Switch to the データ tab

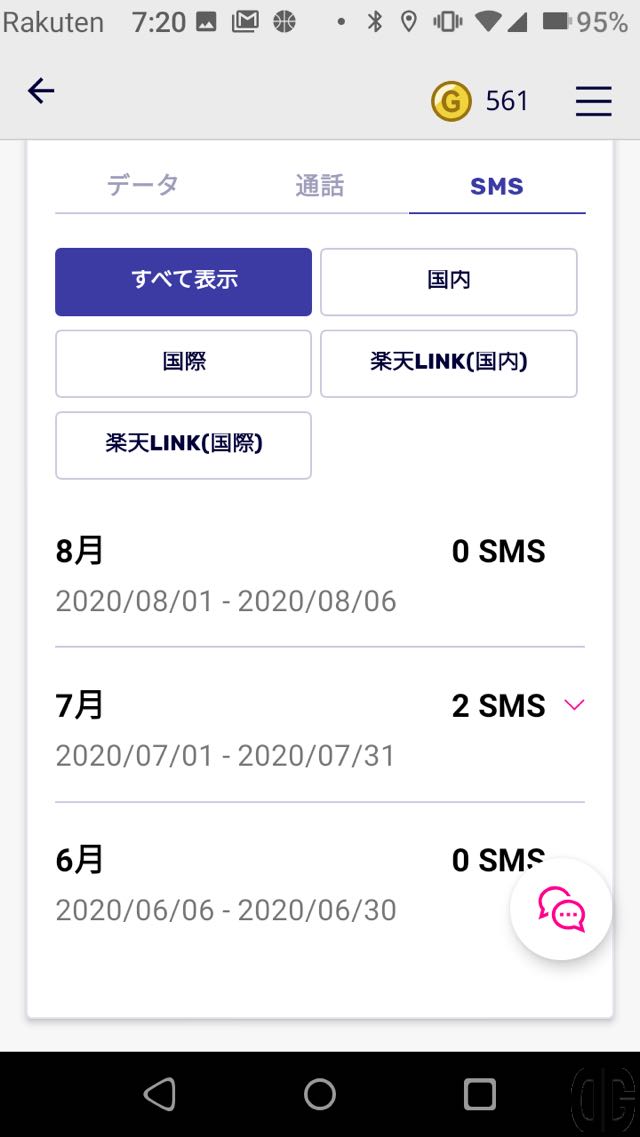(x=143, y=186)
